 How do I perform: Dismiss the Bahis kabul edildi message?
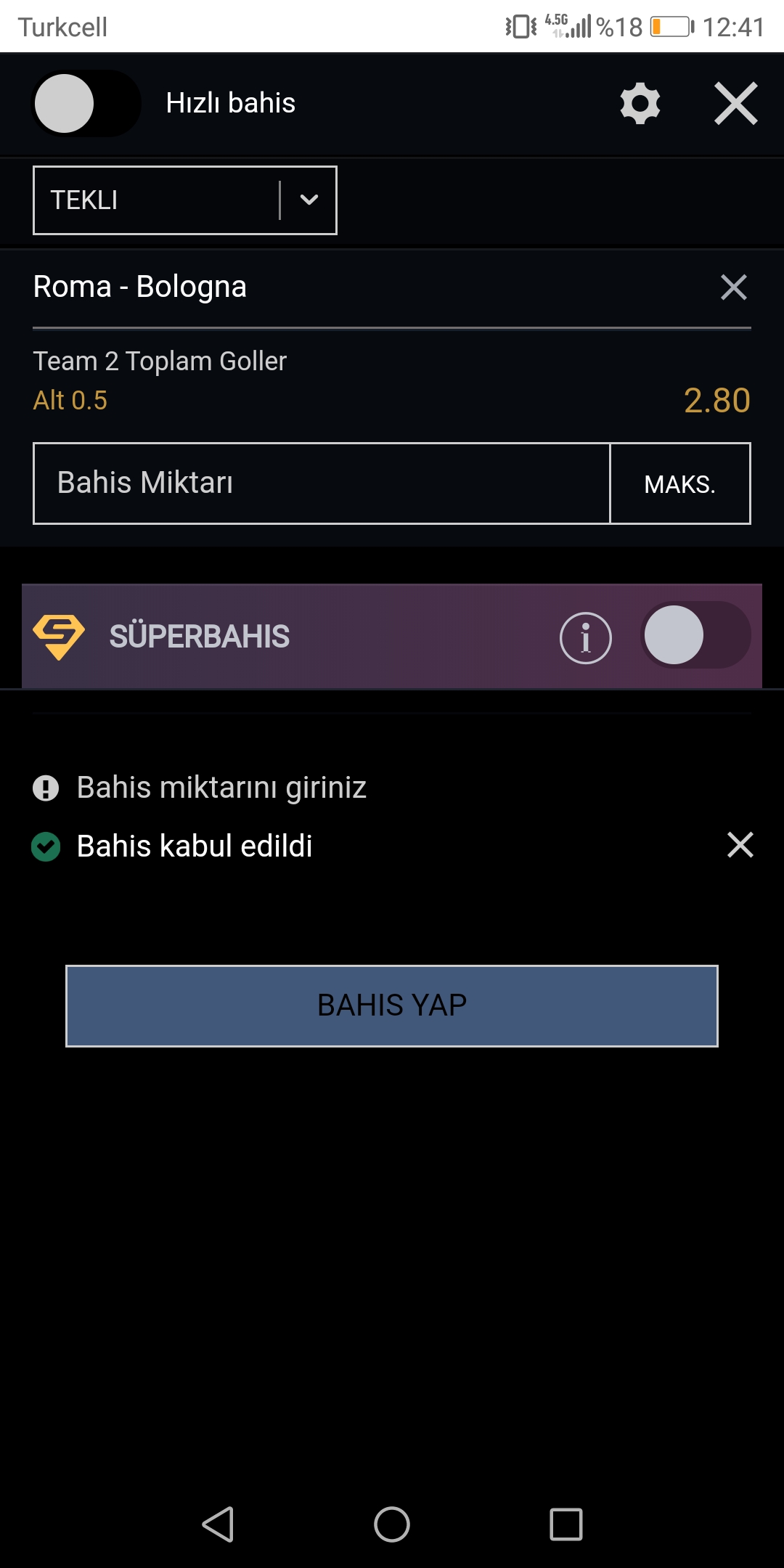pyautogui.click(x=740, y=845)
